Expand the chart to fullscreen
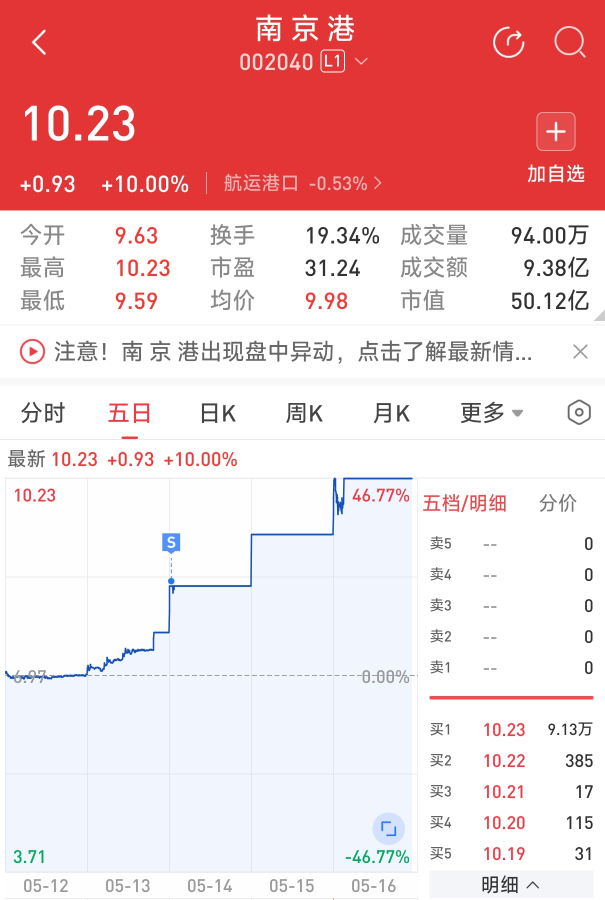The width and height of the screenshot is (605, 900). (x=388, y=828)
